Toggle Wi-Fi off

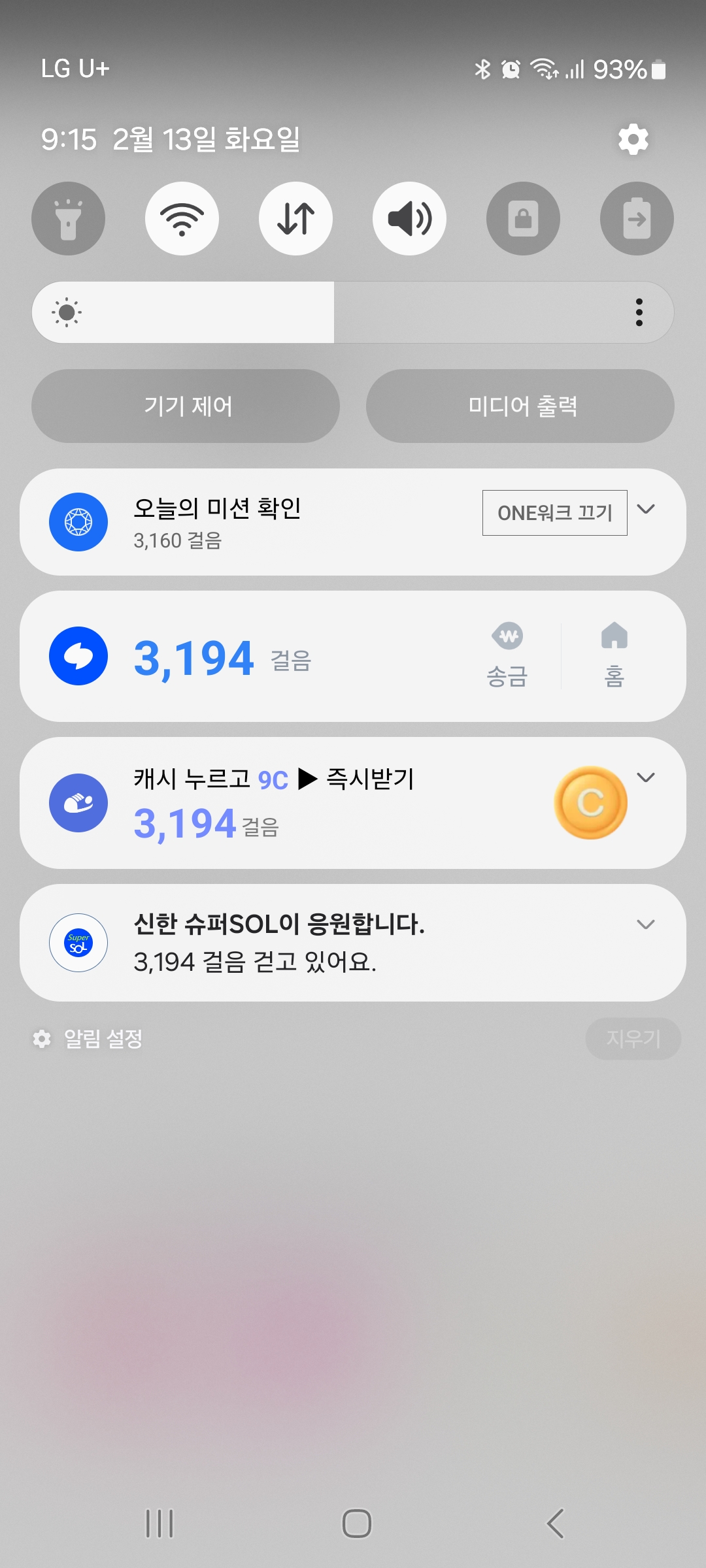(182, 218)
